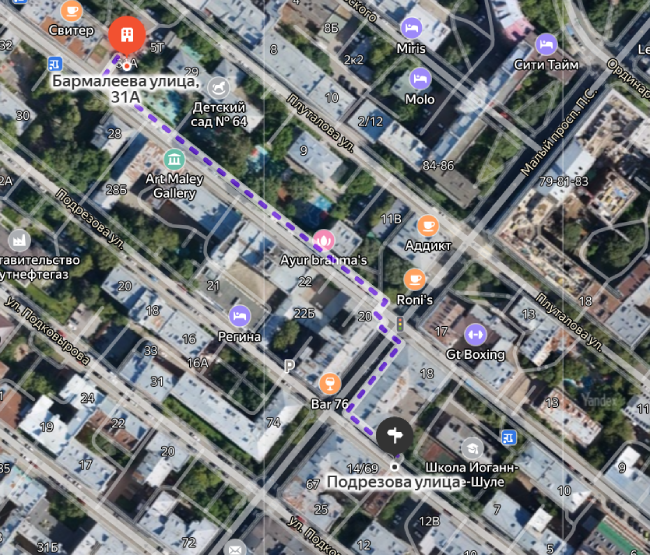
Task: Open the Gt Boxing gym marker
Action: pyautogui.click(x=475, y=333)
